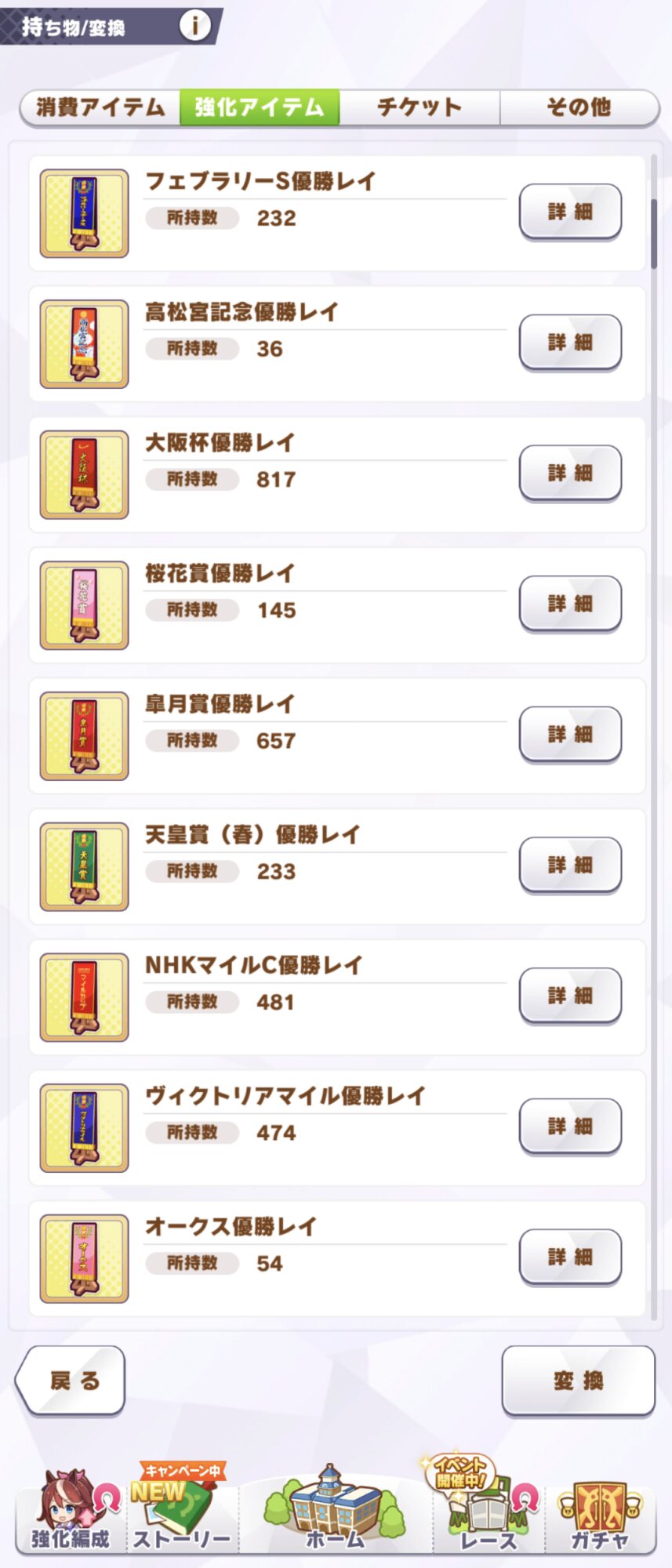The height and width of the screenshot is (1568, 672).
Task: Open details for 天皇賞（春）優勝レイ
Action: point(570,866)
